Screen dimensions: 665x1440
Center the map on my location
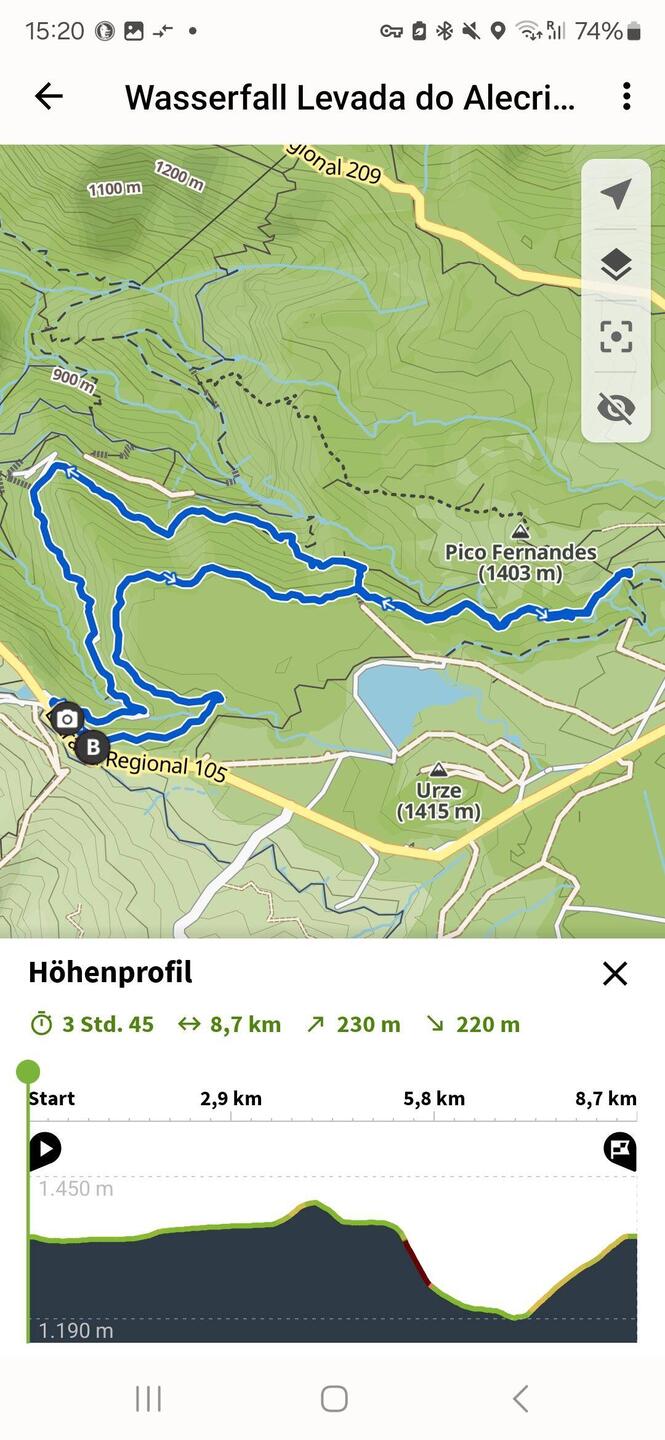point(616,194)
